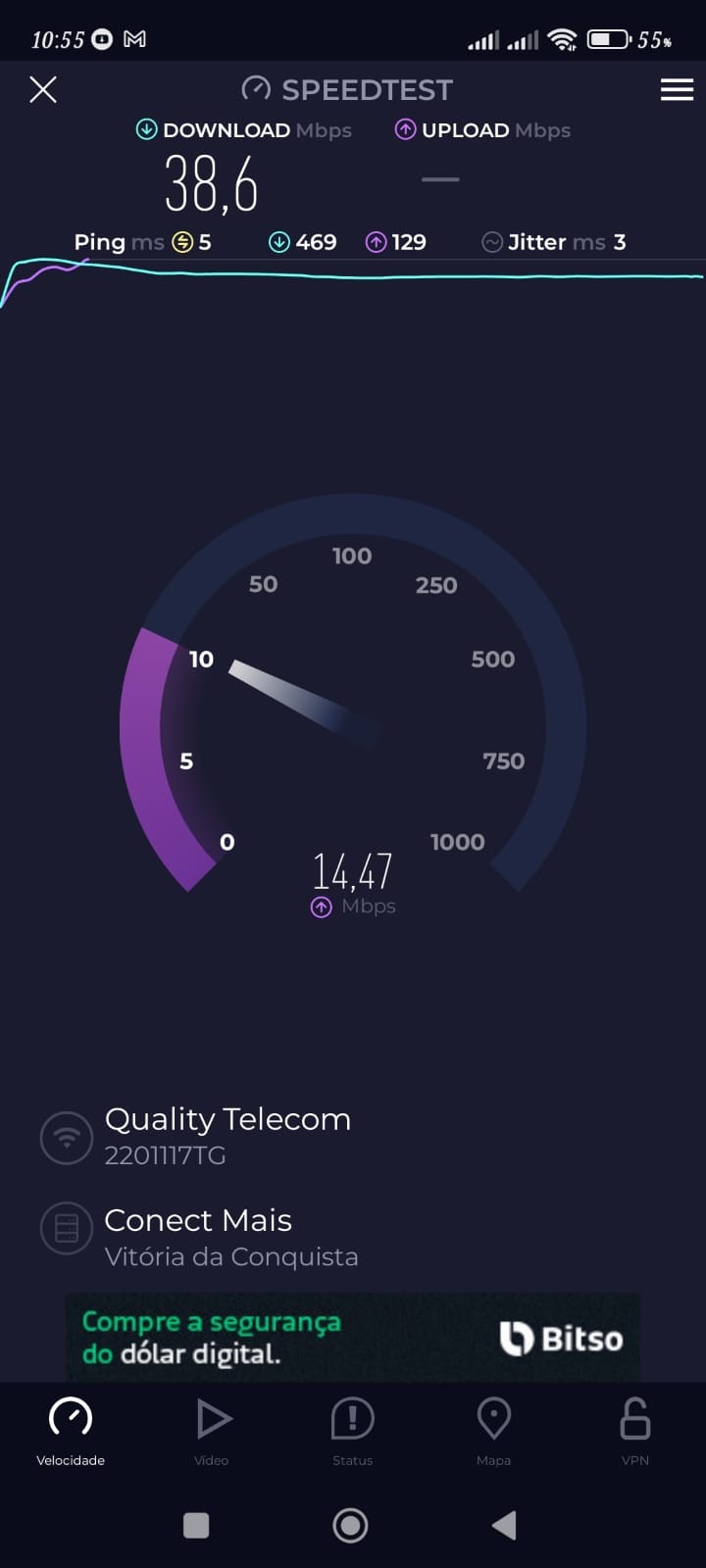The width and height of the screenshot is (706, 1568).
Task: Open the Quality Telecom connection row
Action: pyautogui.click(x=227, y=1135)
